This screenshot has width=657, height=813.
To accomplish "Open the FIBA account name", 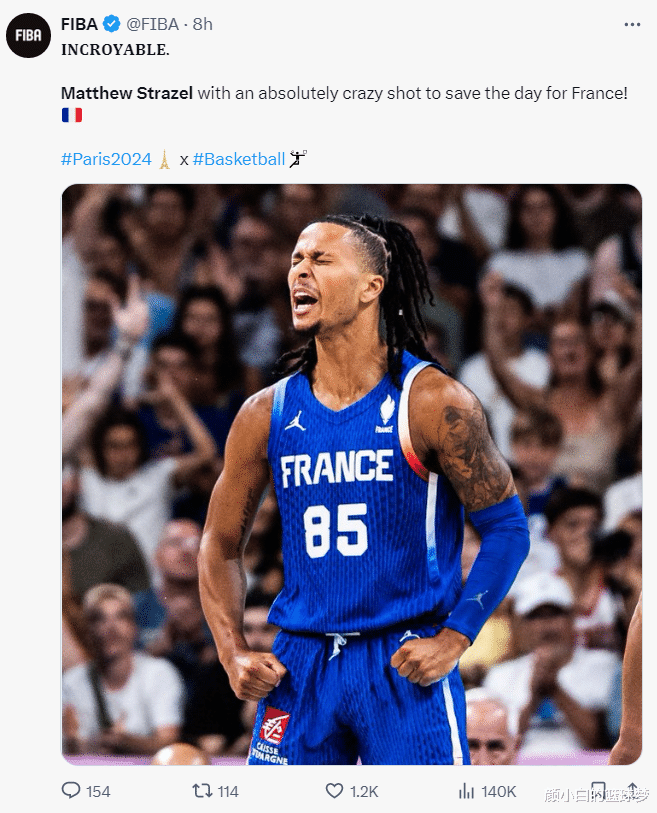I will click(79, 24).
